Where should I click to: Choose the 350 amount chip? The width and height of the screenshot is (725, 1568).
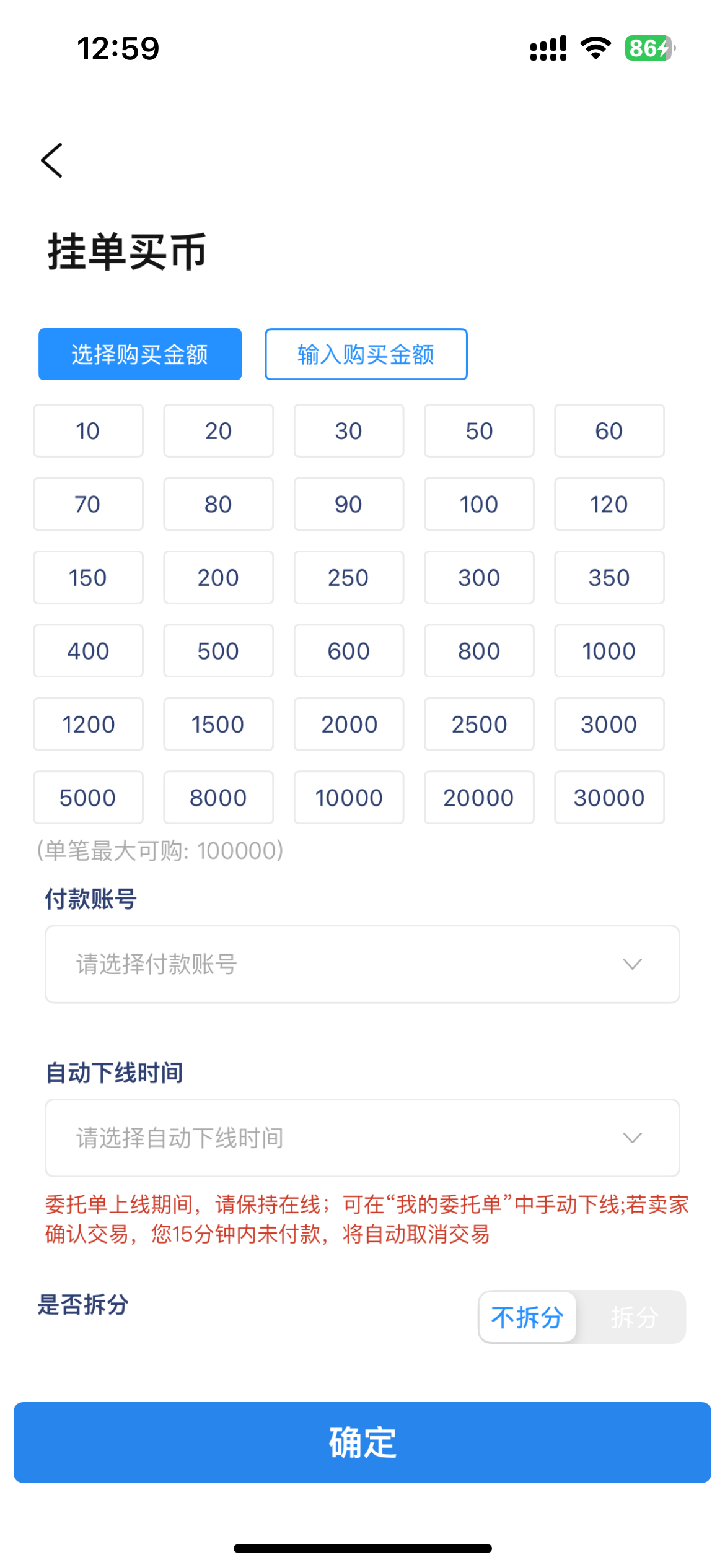(609, 578)
